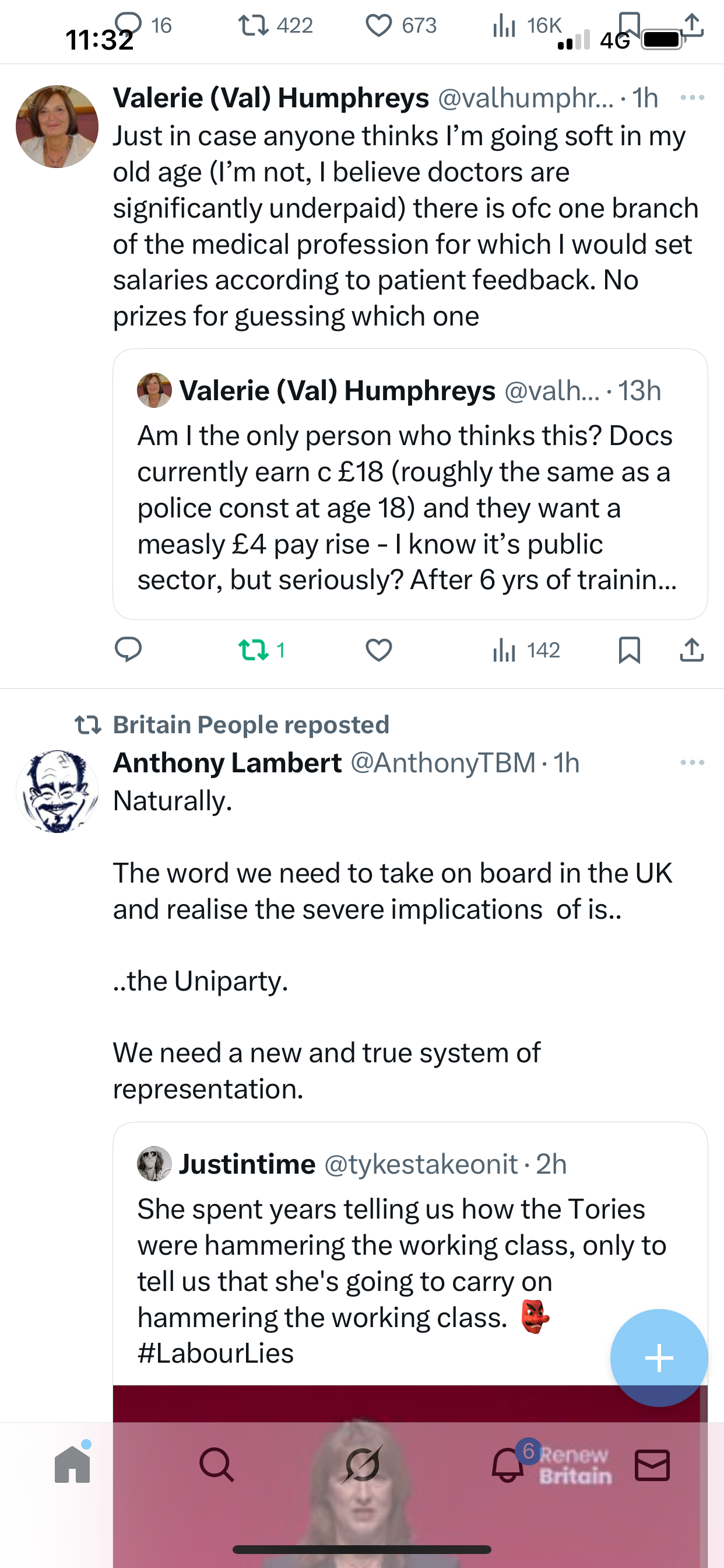Open the notifications bell
This screenshot has width=724, height=1568.
(507, 1465)
